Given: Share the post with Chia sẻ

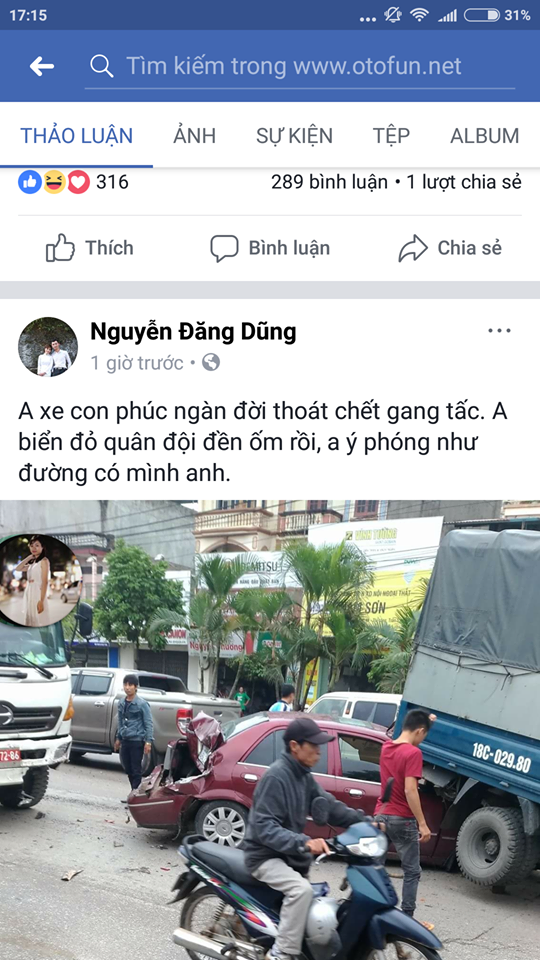Looking at the screenshot, I should point(450,248).
